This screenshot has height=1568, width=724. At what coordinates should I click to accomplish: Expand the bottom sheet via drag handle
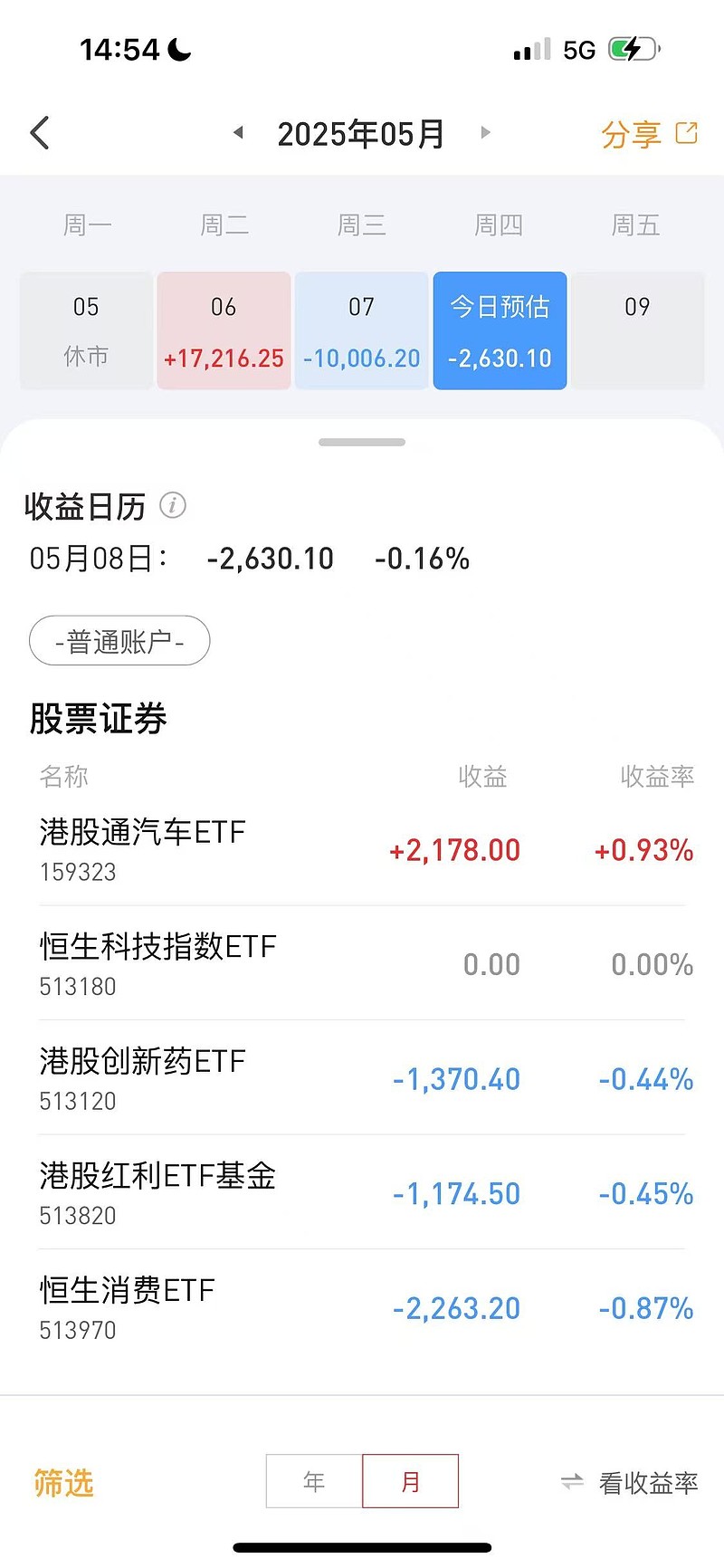tap(361, 442)
